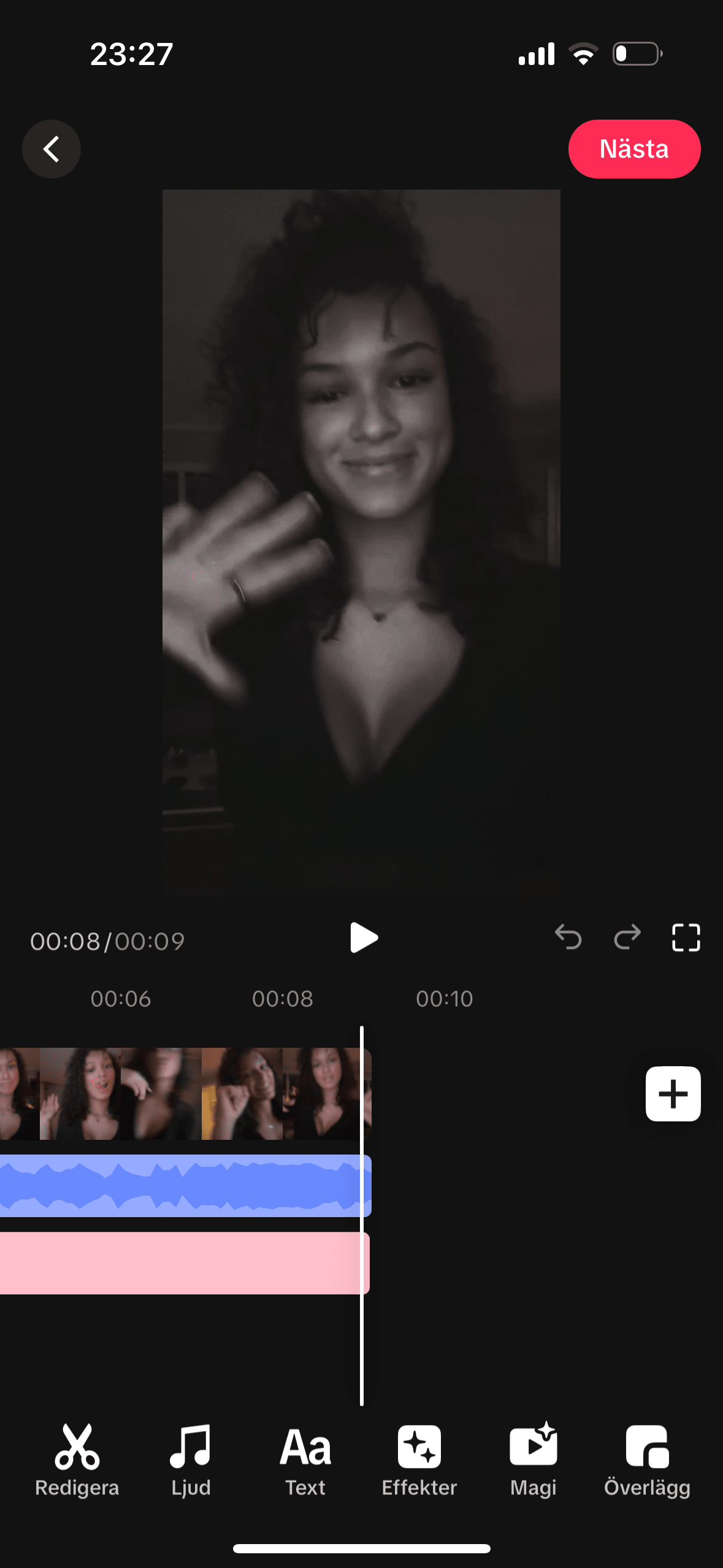The width and height of the screenshot is (723, 1568).
Task: Go back with the arrow button
Action: tap(52, 149)
